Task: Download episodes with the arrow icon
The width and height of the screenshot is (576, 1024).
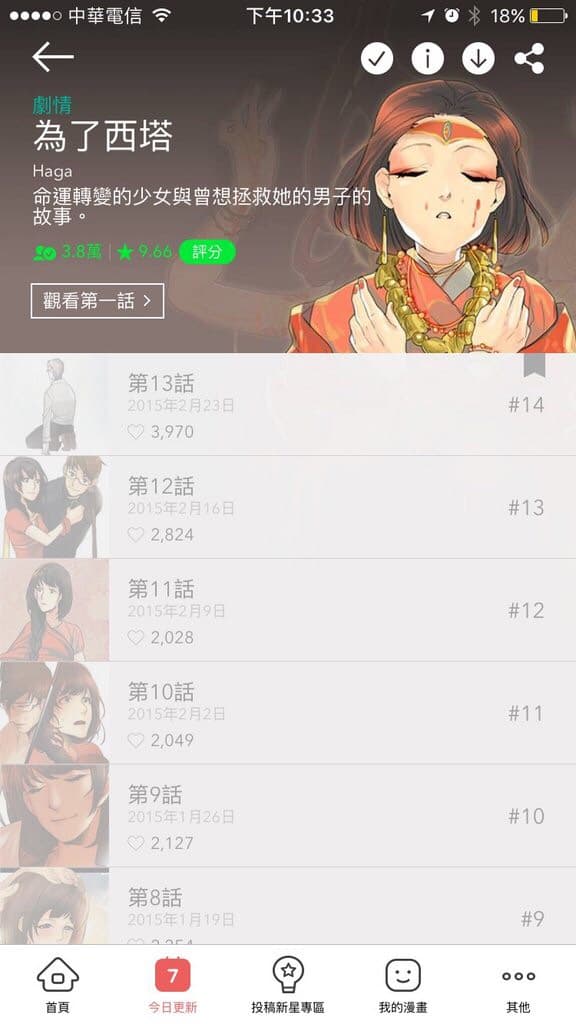Action: pyautogui.click(x=479, y=59)
